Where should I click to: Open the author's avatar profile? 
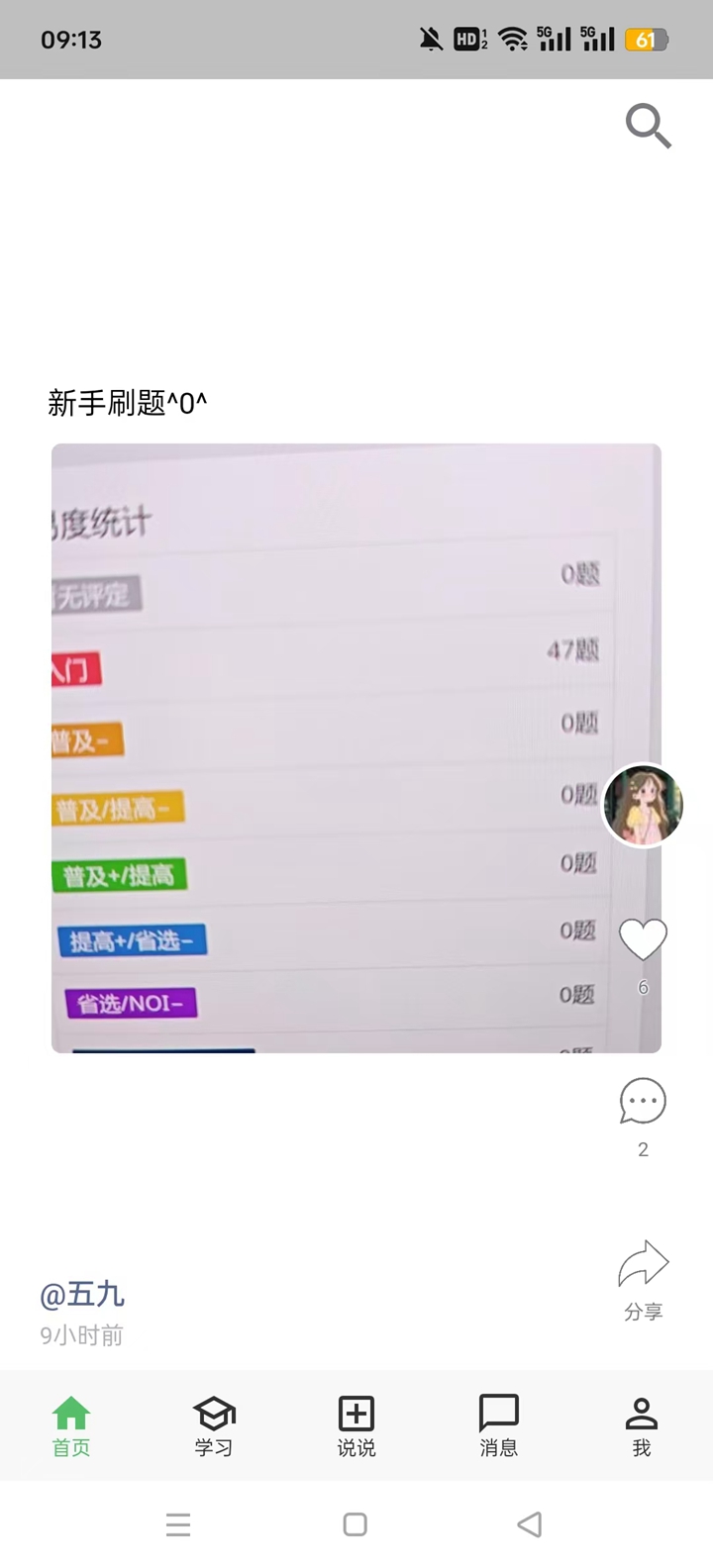coord(644,806)
